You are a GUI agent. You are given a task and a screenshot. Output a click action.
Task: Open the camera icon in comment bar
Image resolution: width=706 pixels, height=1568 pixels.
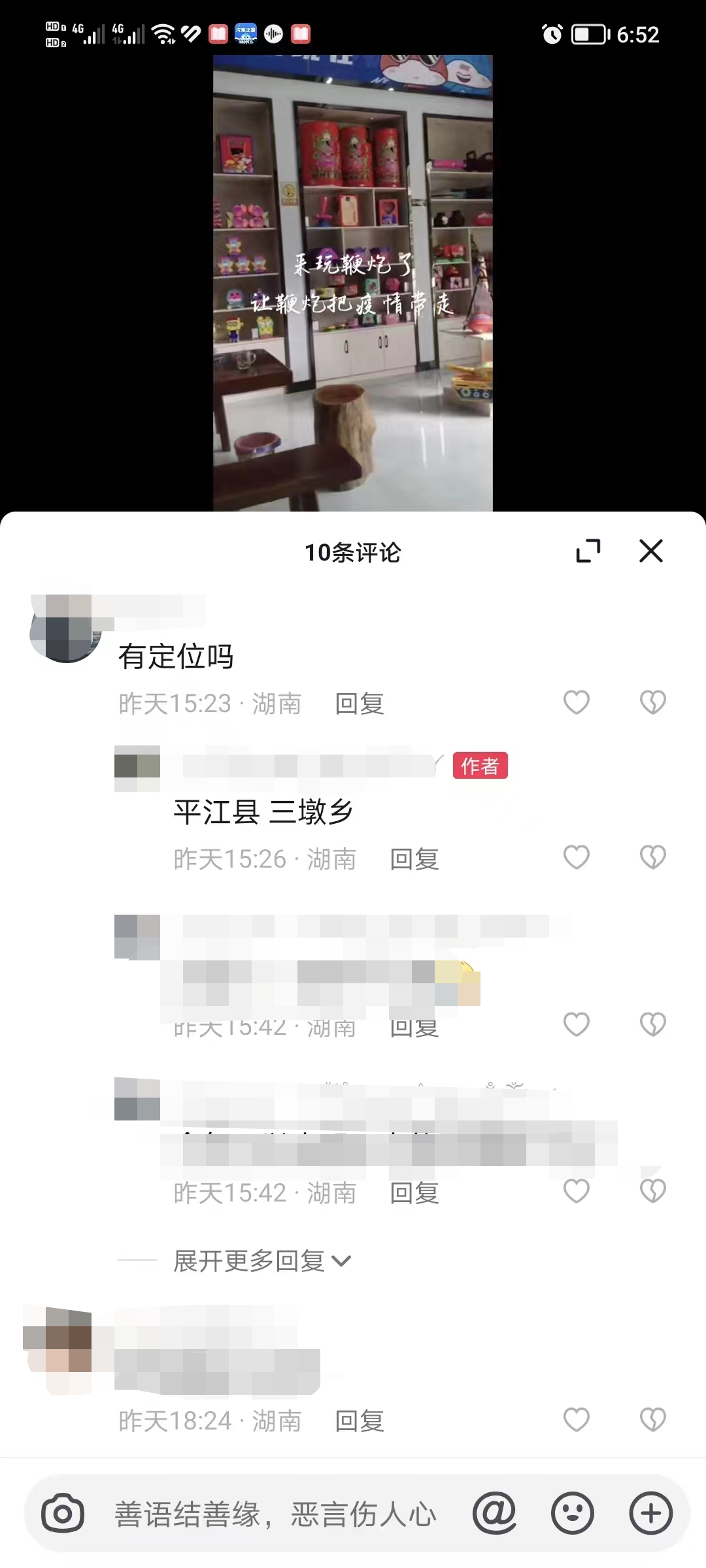click(63, 1513)
